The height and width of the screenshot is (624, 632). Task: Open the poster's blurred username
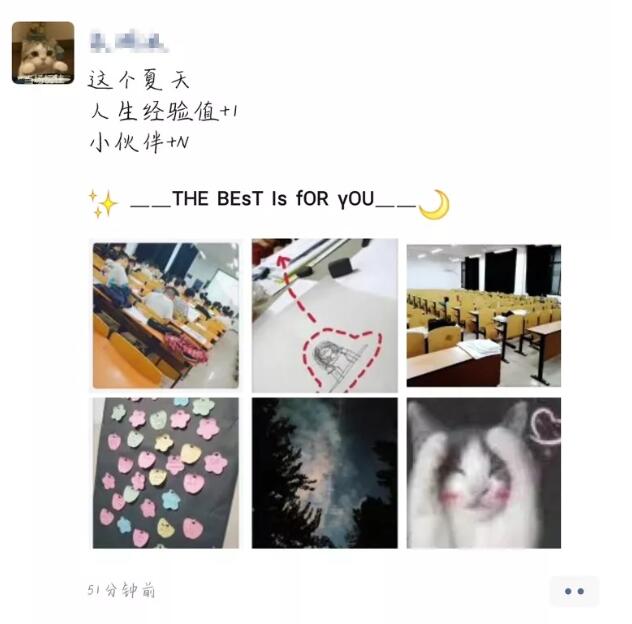coord(125,41)
